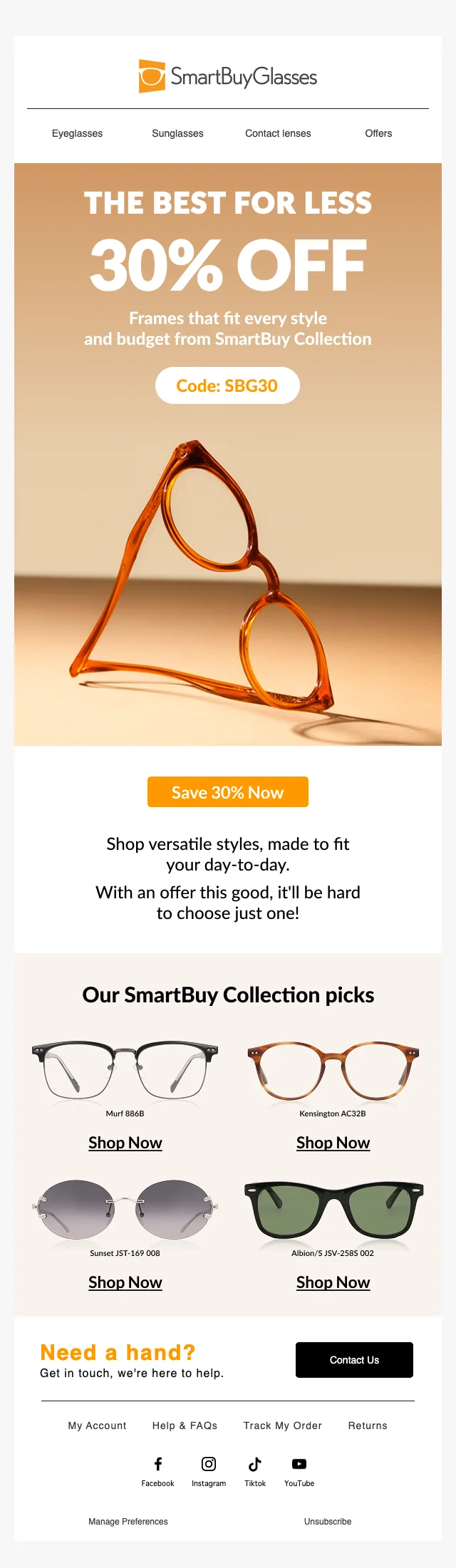Shop Now for Kensington AC32B frames
The image size is (456, 1568).
pyautogui.click(x=333, y=1143)
